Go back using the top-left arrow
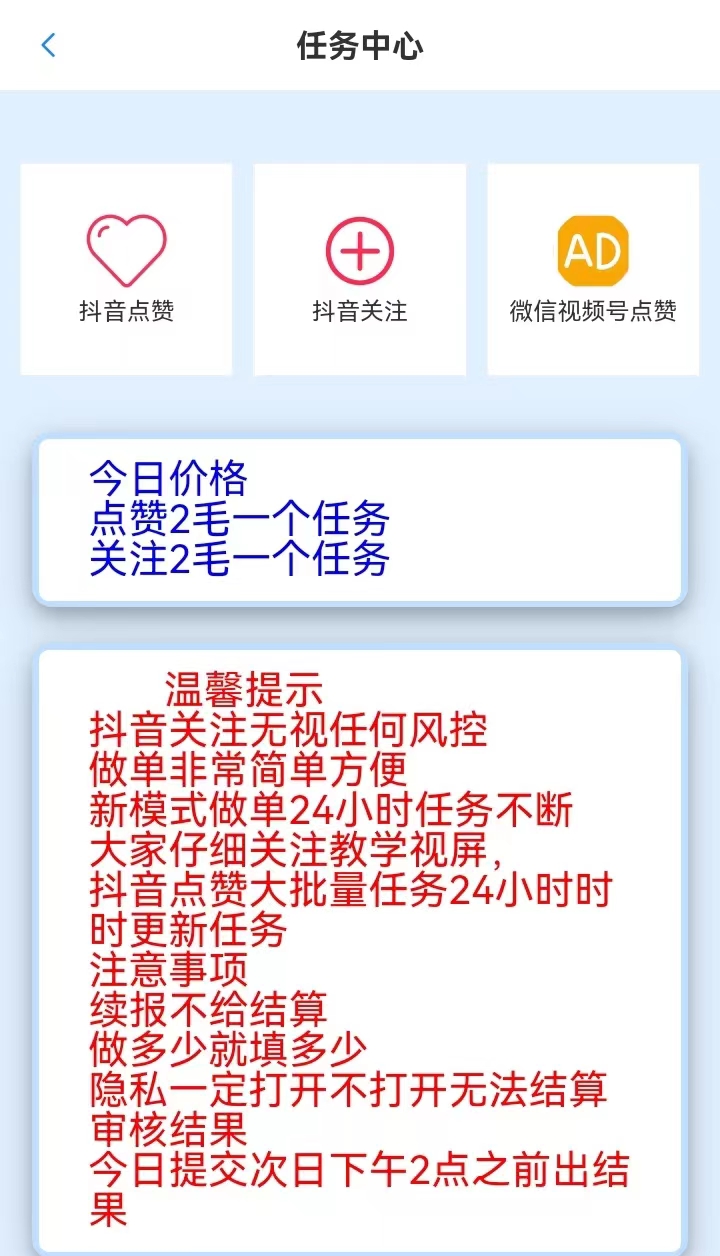The image size is (720, 1256). (48, 45)
